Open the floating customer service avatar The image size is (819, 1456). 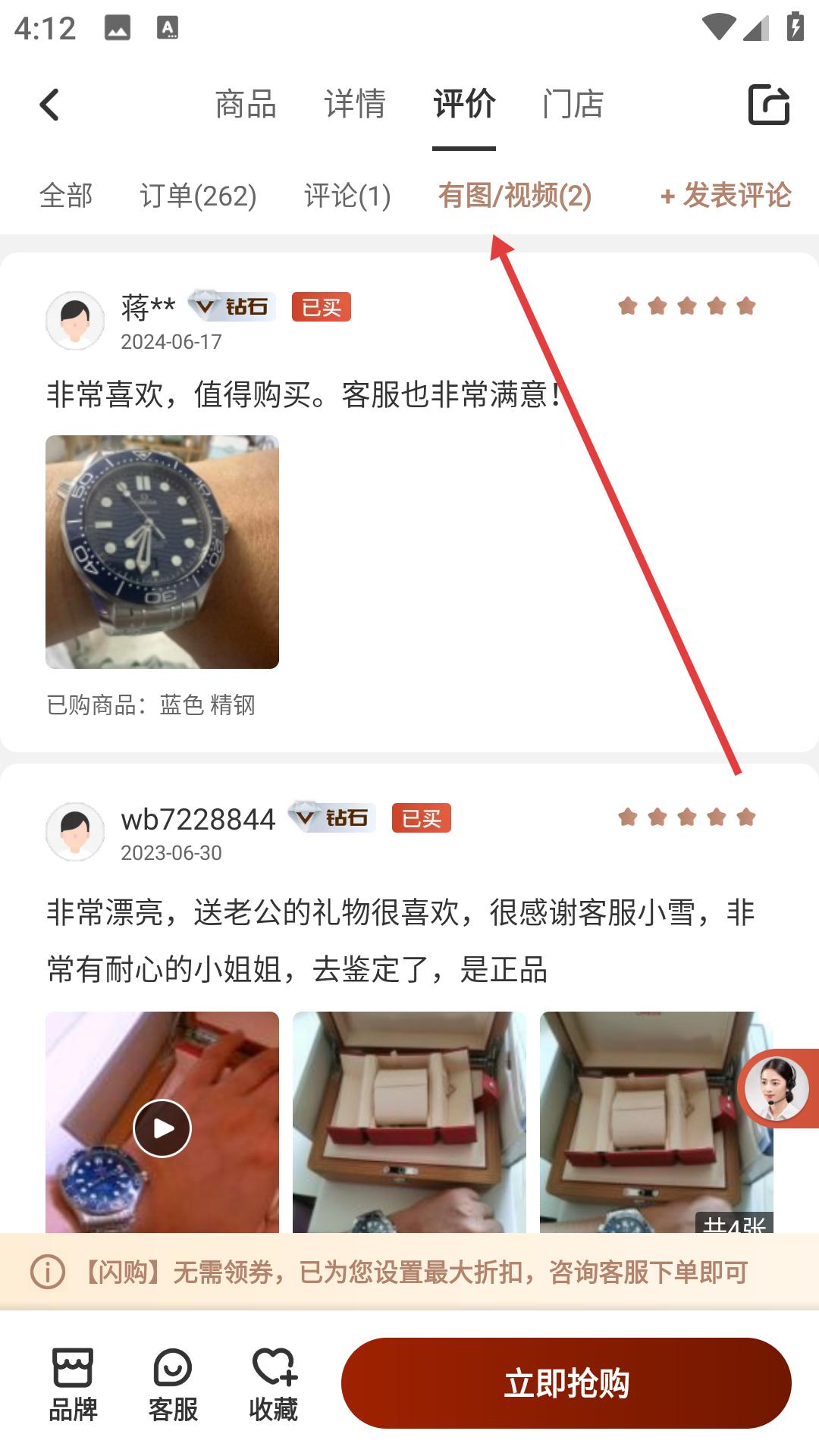click(777, 1088)
